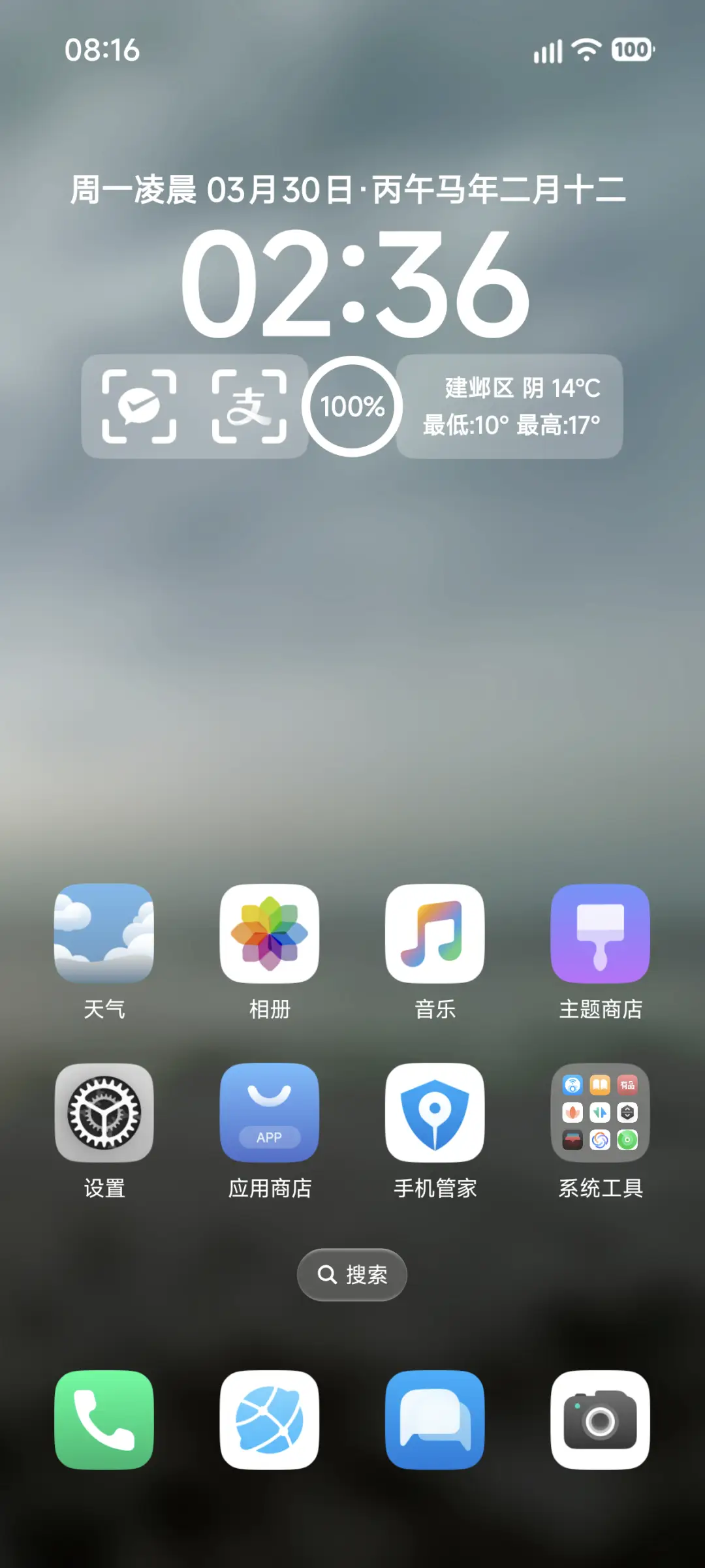This screenshot has width=705, height=1568.
Task: Open the 建邺区 weather widget
Action: pos(509,406)
